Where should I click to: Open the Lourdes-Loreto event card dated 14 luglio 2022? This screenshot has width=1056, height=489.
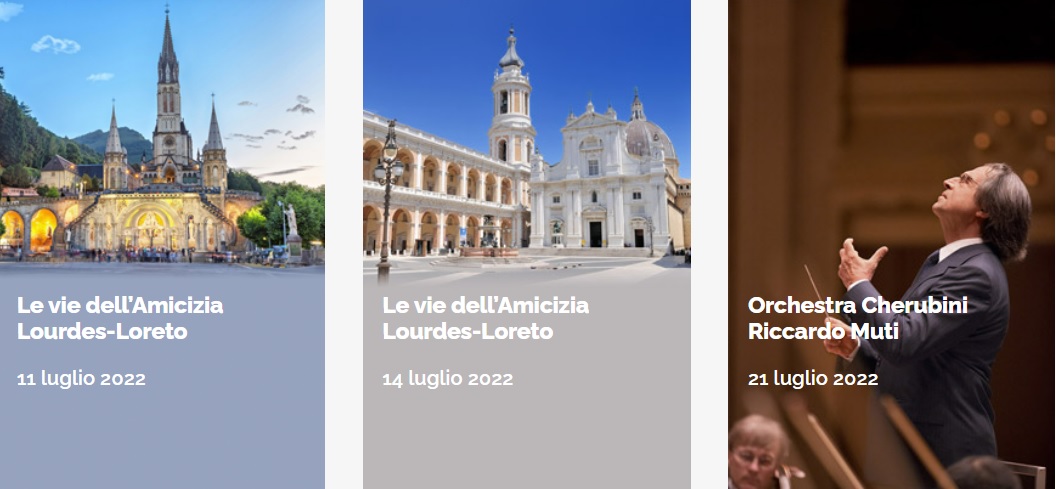click(486, 318)
